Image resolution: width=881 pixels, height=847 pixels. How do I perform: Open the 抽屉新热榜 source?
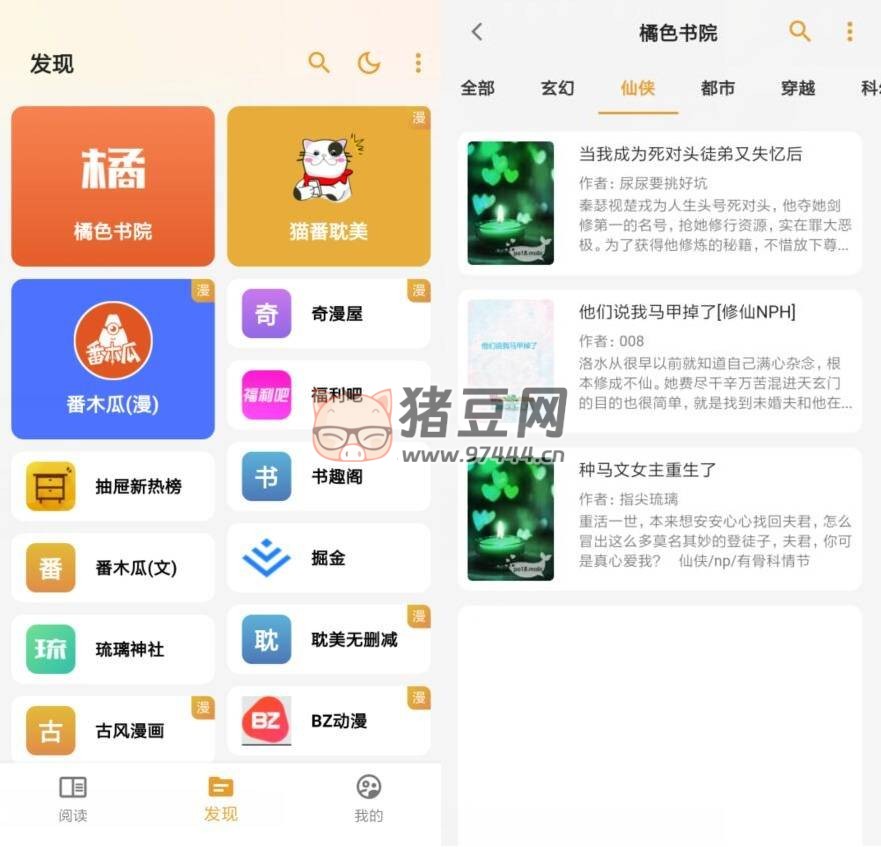point(113,486)
